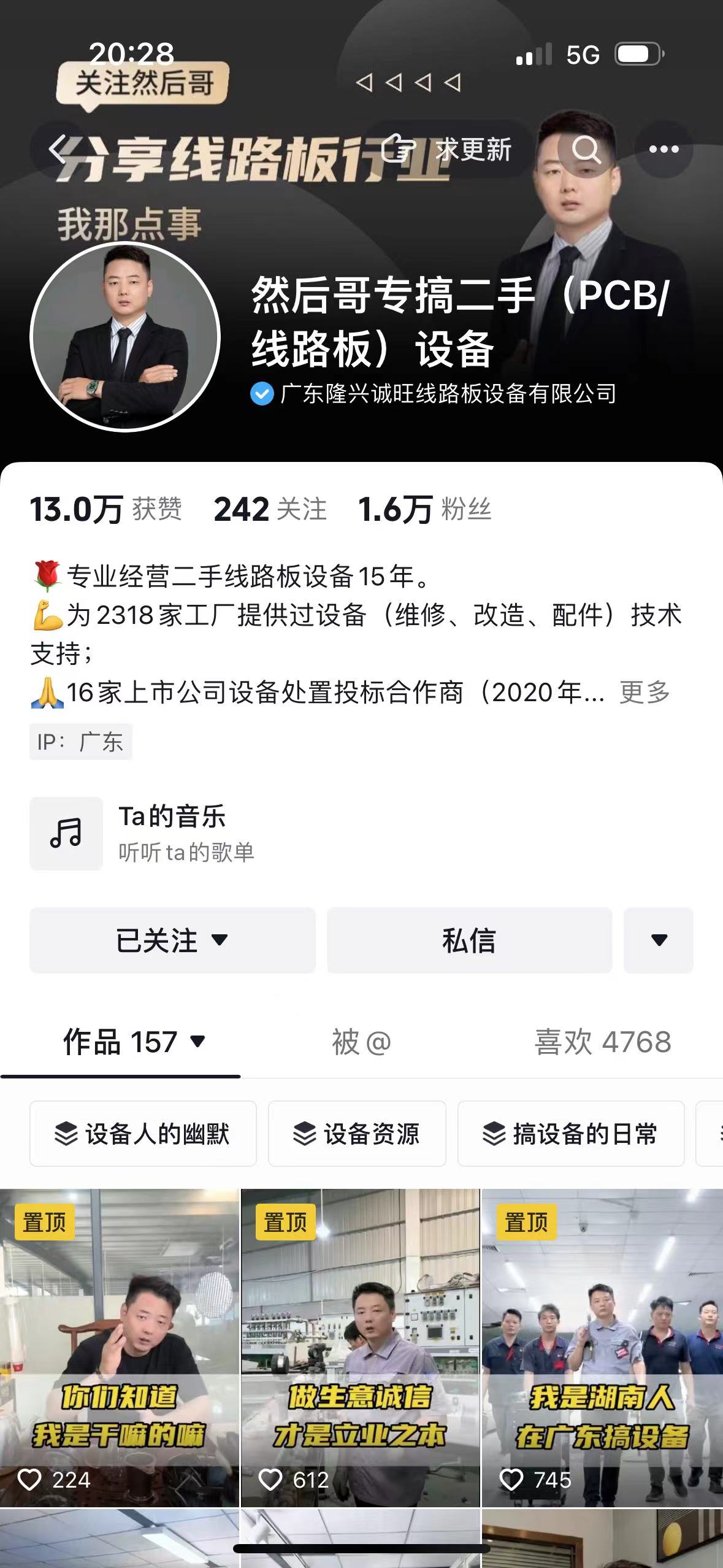Select the 设备资源 collection chip

(357, 1134)
